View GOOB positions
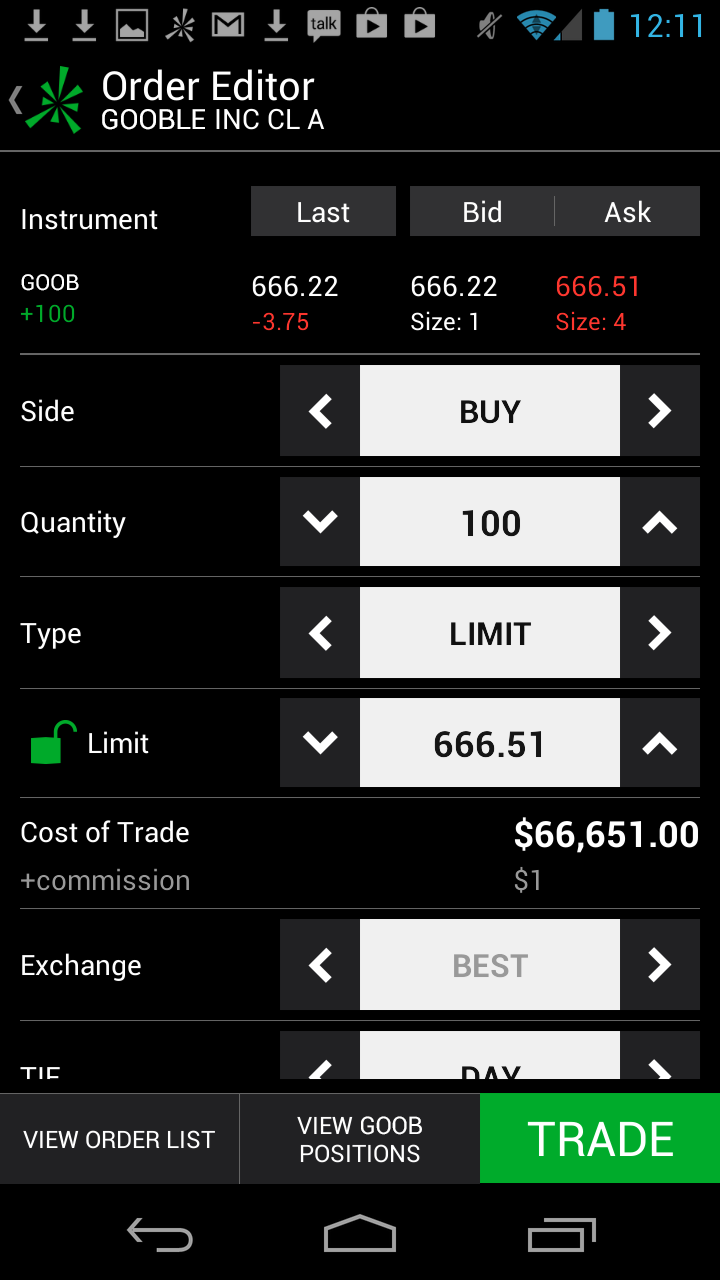 (x=360, y=1139)
